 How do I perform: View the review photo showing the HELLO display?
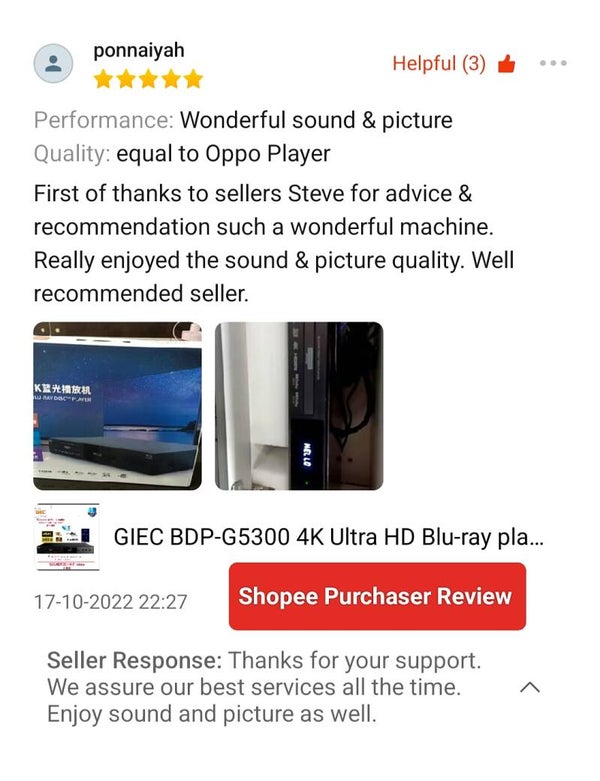pos(299,406)
